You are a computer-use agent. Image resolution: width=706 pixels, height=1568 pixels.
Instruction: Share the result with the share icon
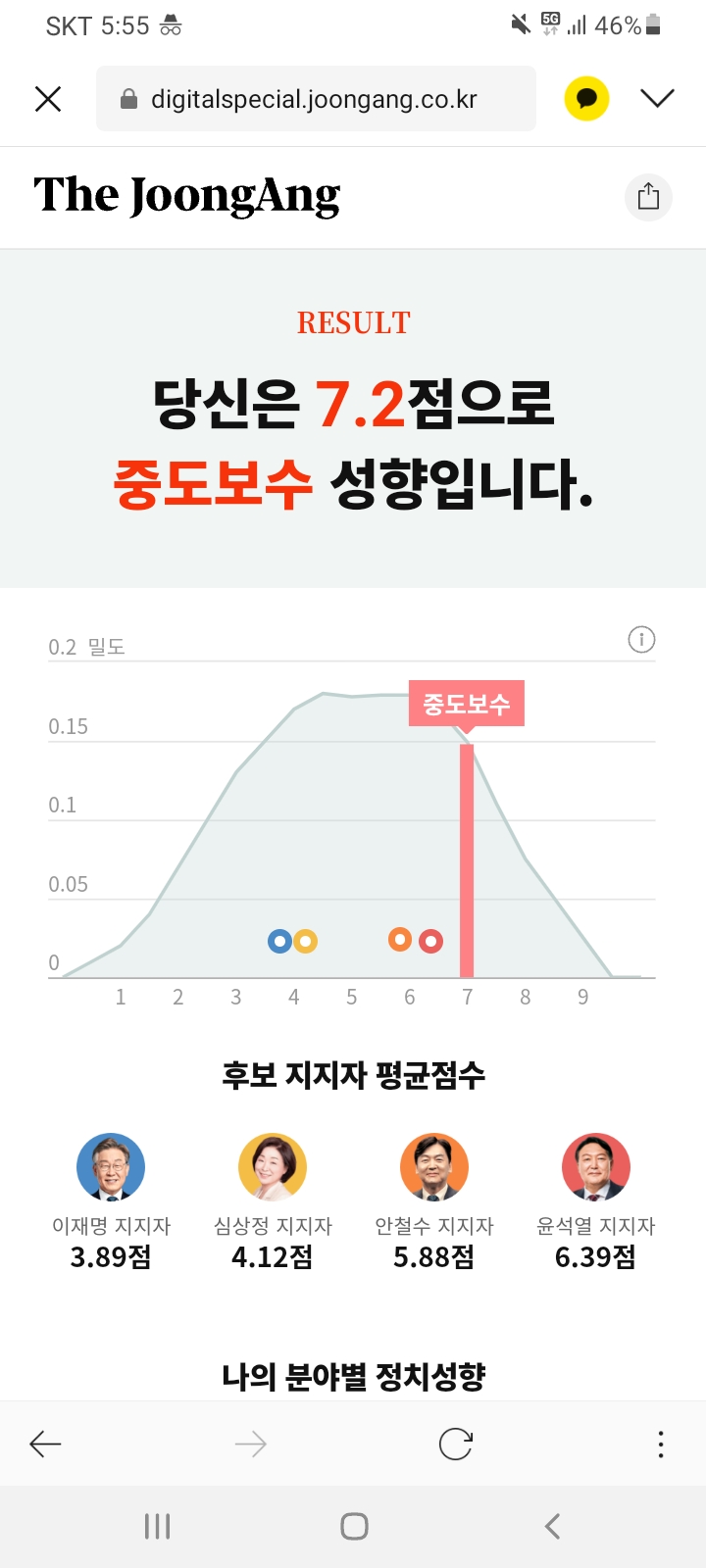coord(648,197)
